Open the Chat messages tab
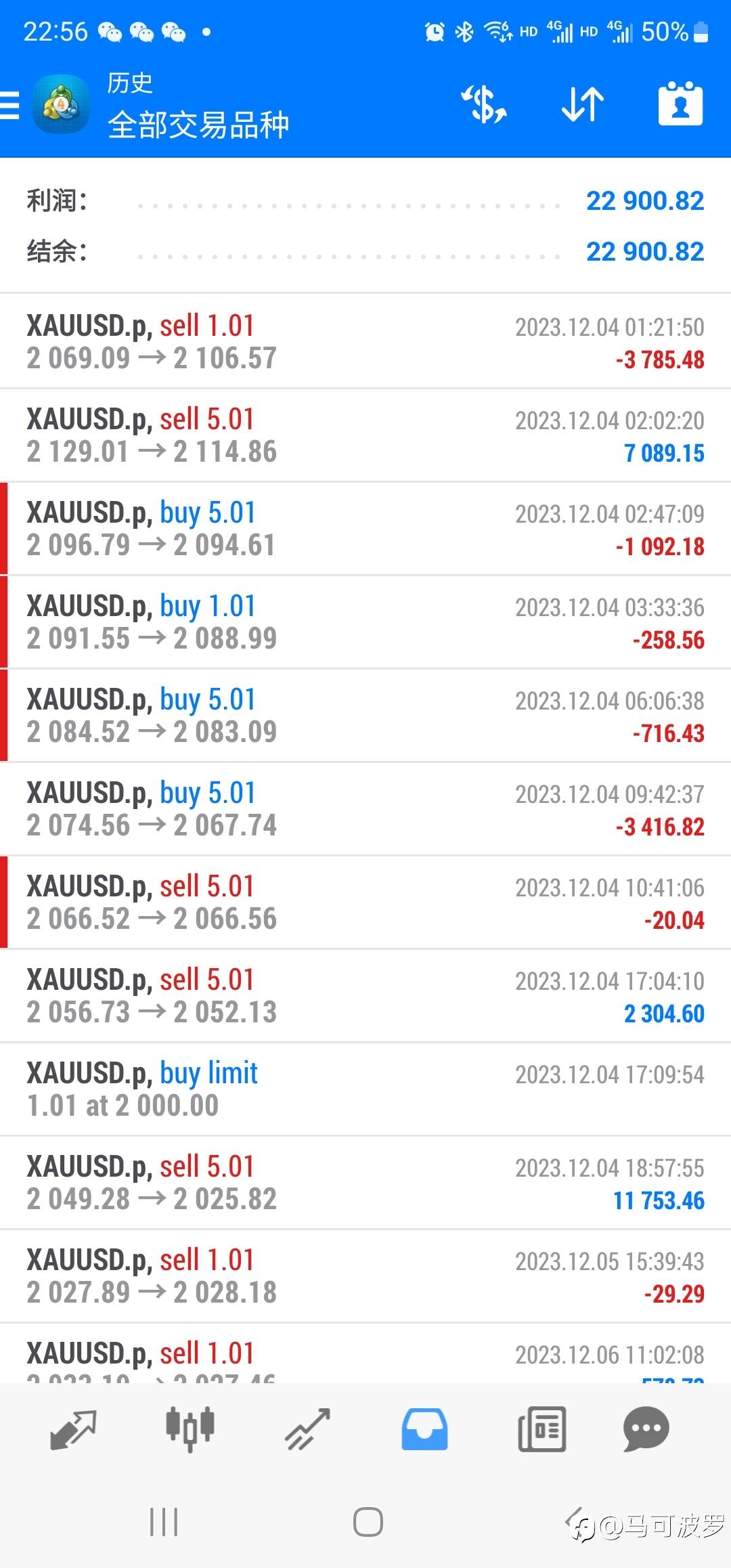The height and width of the screenshot is (1568, 731). pos(646,1429)
